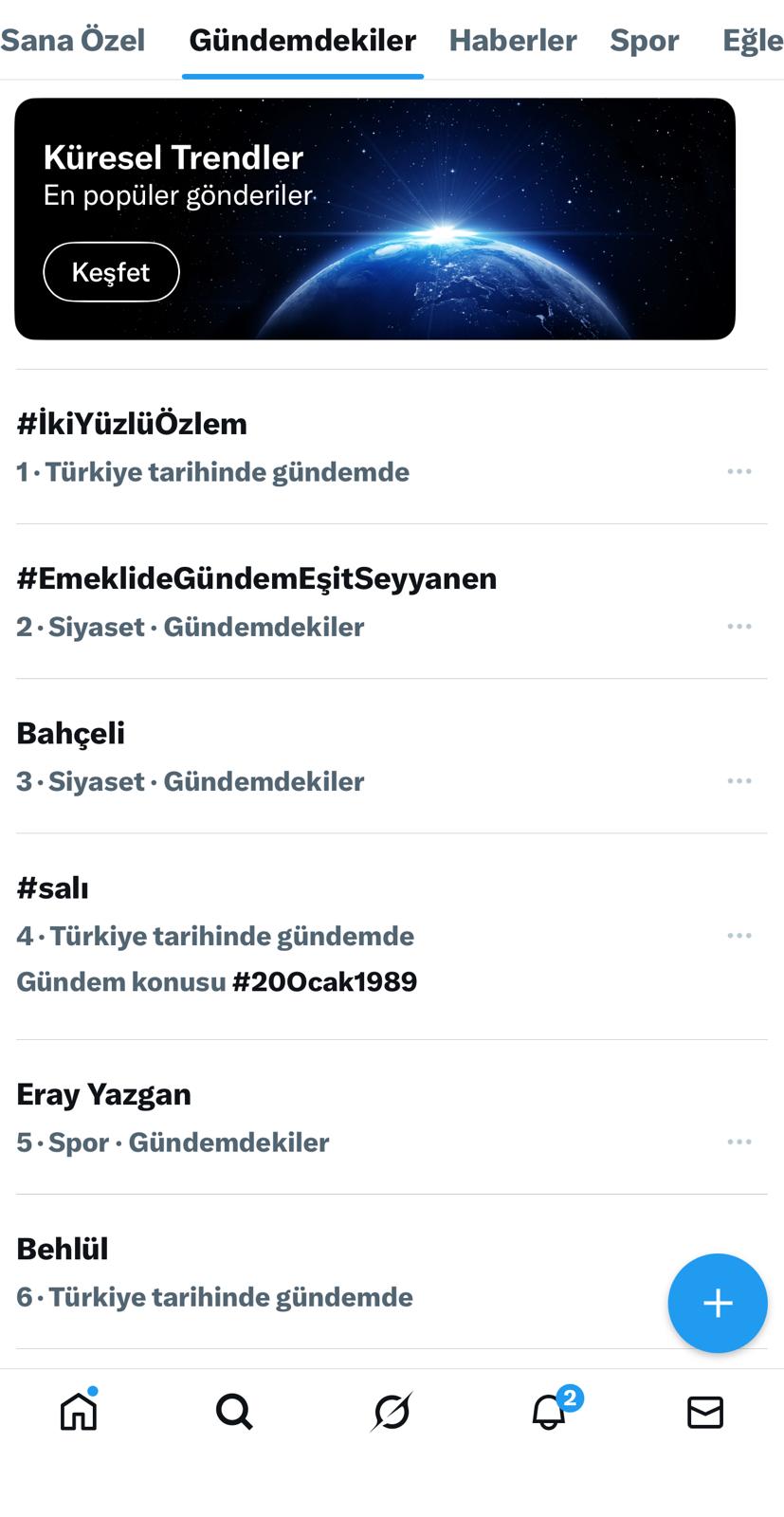
Task: Select the Search magnifier icon
Action: [x=235, y=1413]
